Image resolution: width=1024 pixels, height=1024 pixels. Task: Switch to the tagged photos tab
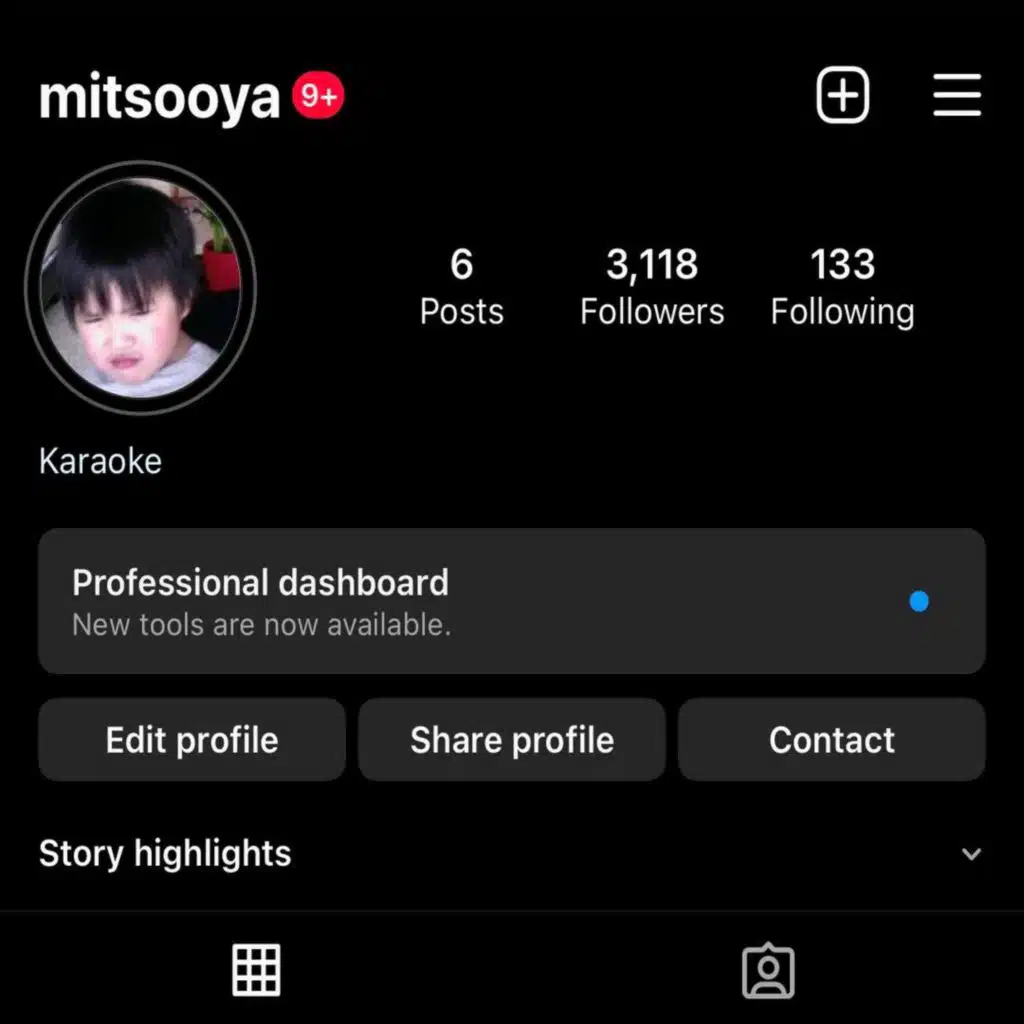pos(768,971)
